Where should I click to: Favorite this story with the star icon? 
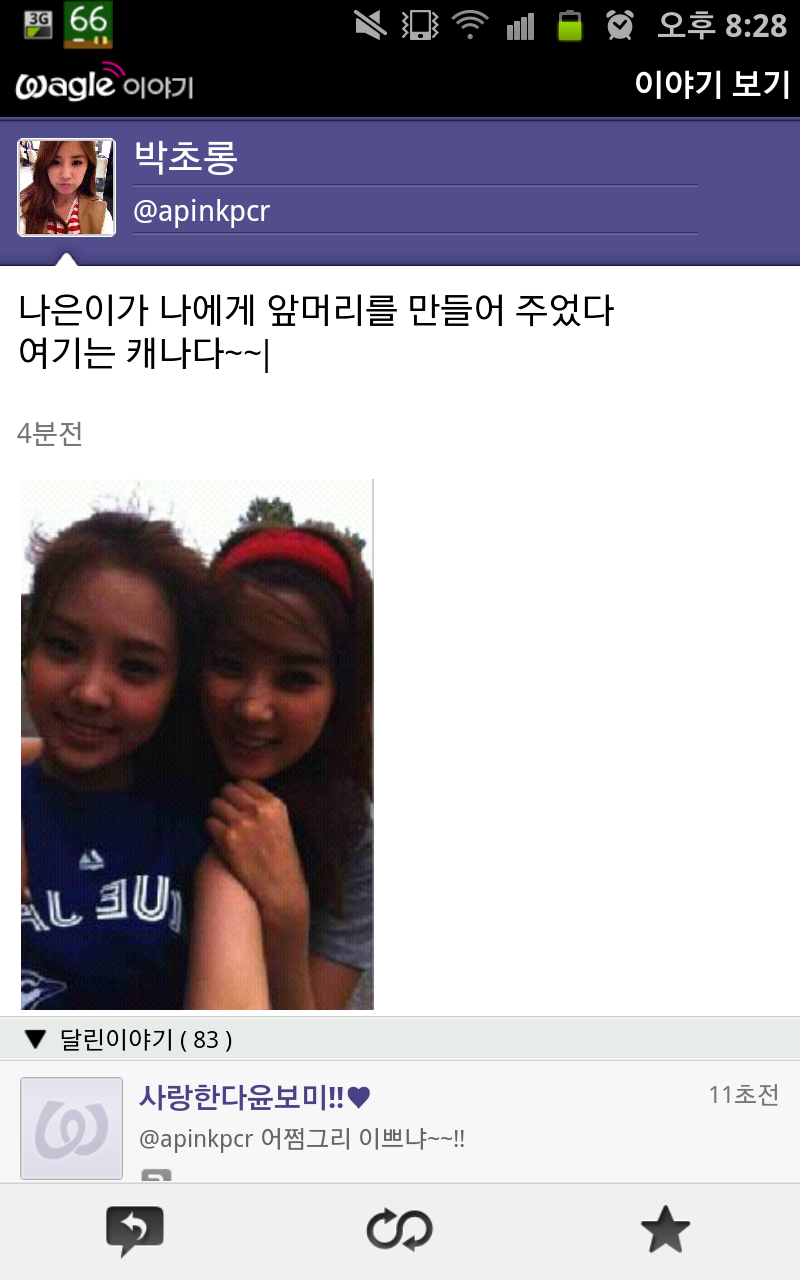665,1231
